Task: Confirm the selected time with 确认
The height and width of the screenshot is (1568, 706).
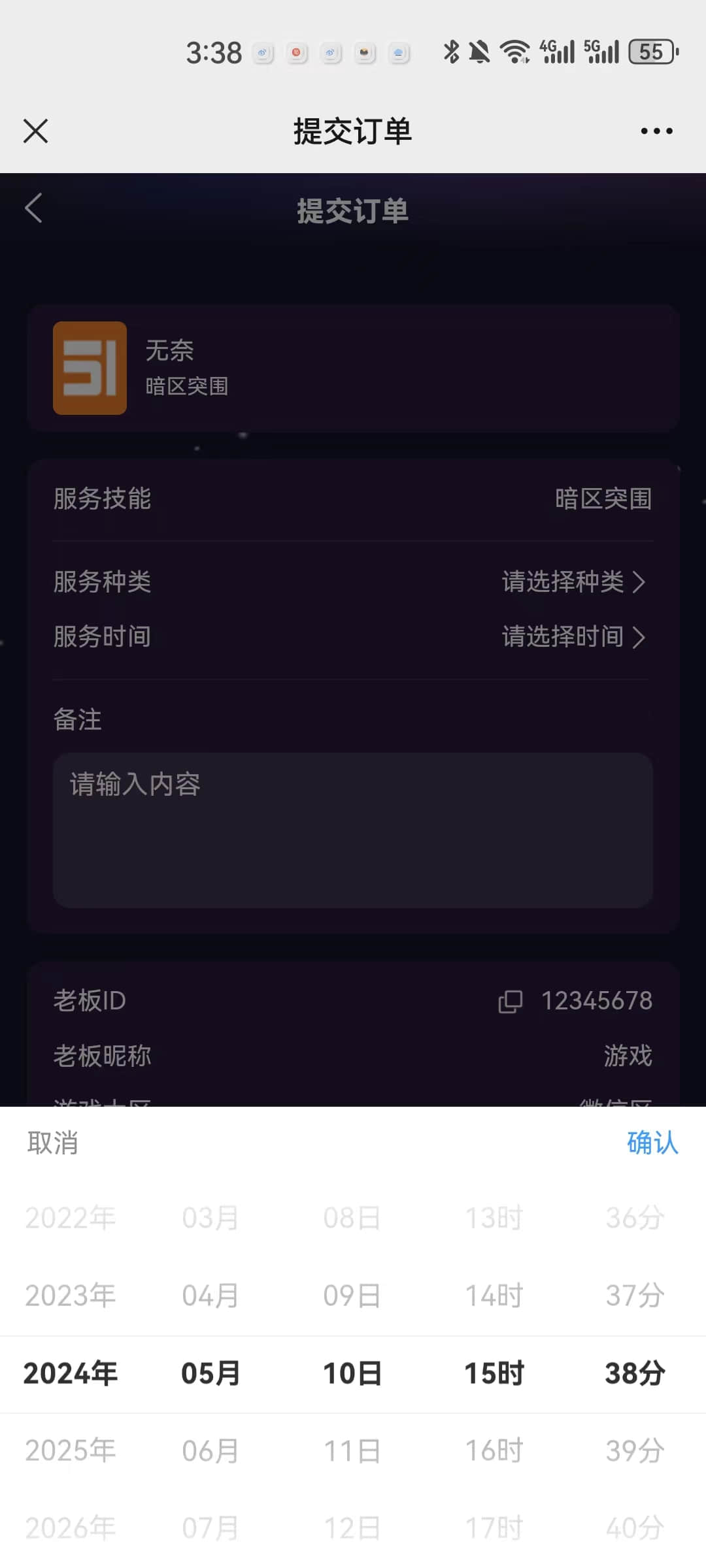Action: coord(652,1143)
